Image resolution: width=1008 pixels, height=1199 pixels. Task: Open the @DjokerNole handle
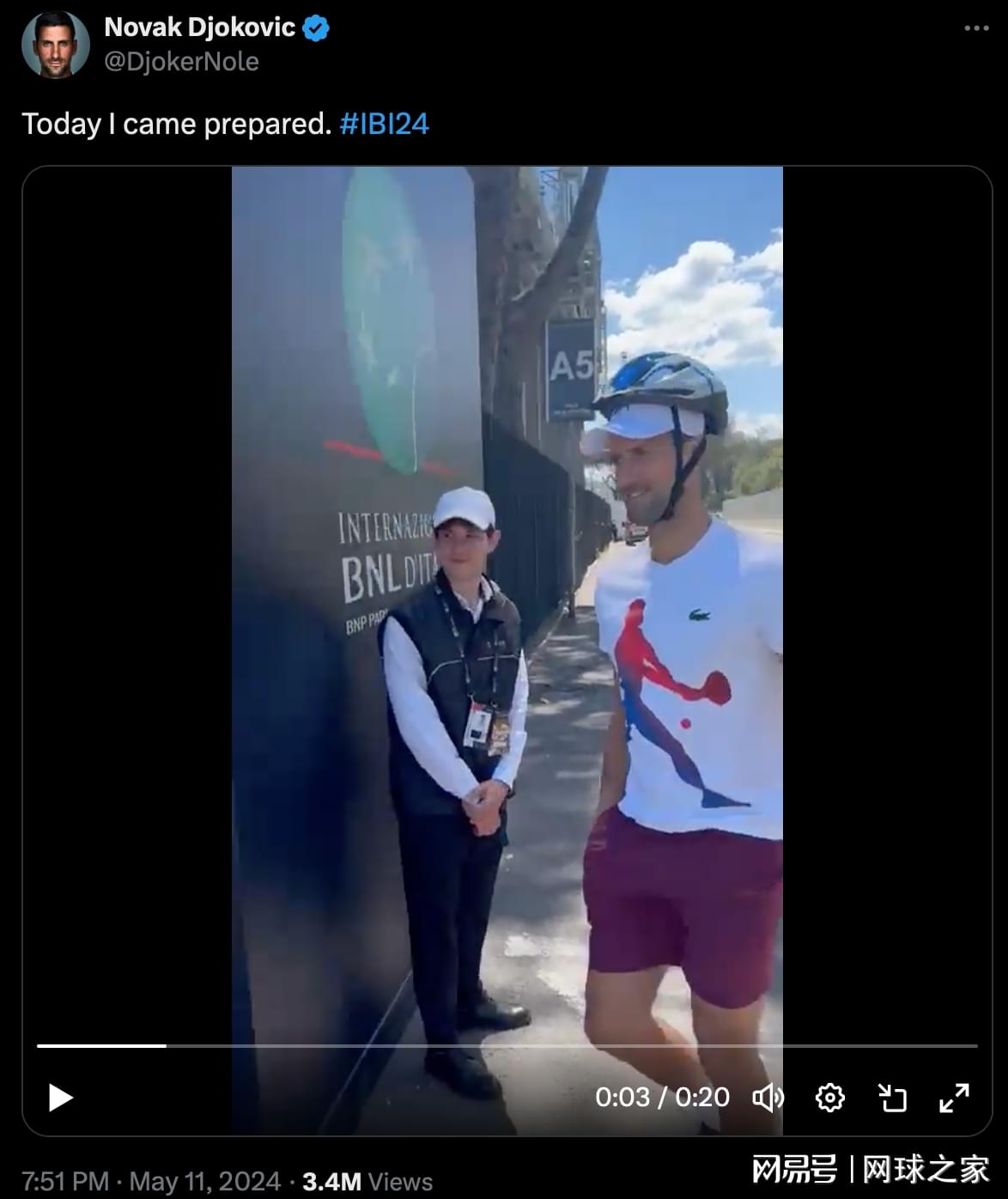[x=181, y=62]
